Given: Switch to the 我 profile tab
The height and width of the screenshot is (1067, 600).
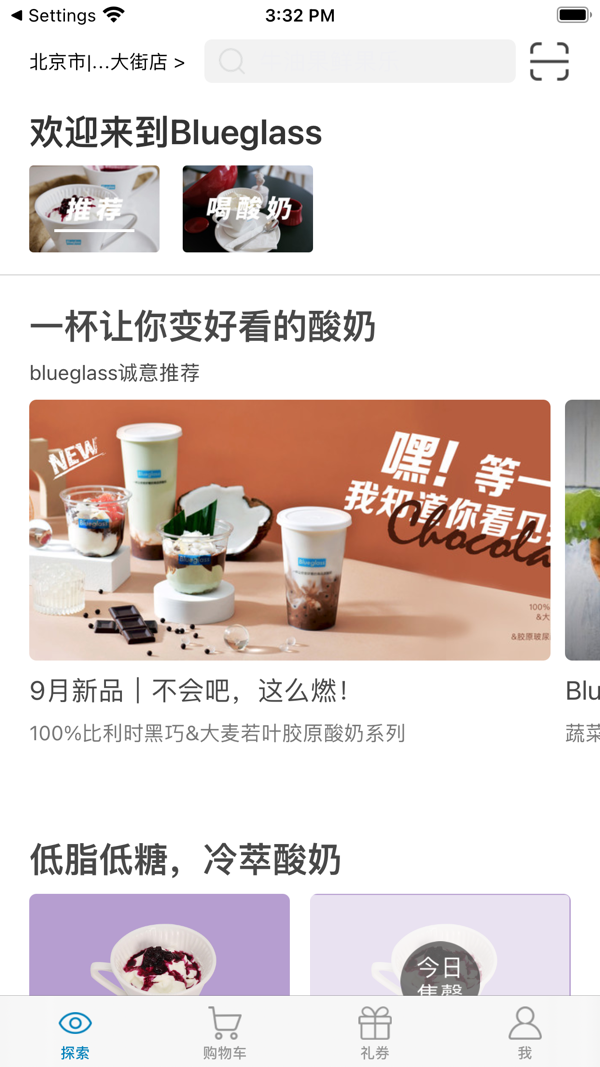Looking at the screenshot, I should pos(524,1033).
